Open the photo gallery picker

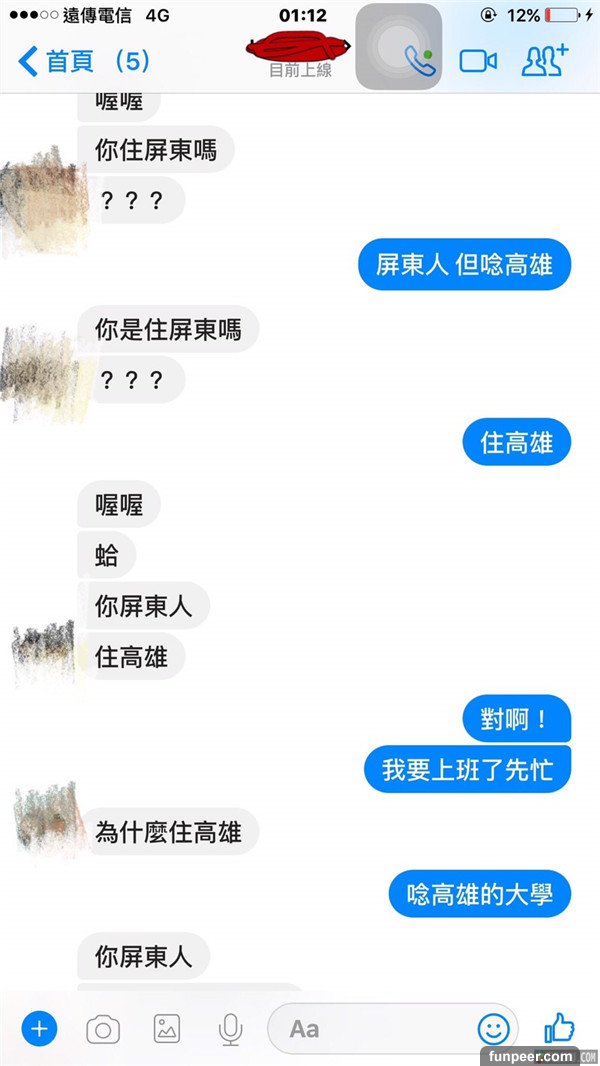(x=166, y=1028)
